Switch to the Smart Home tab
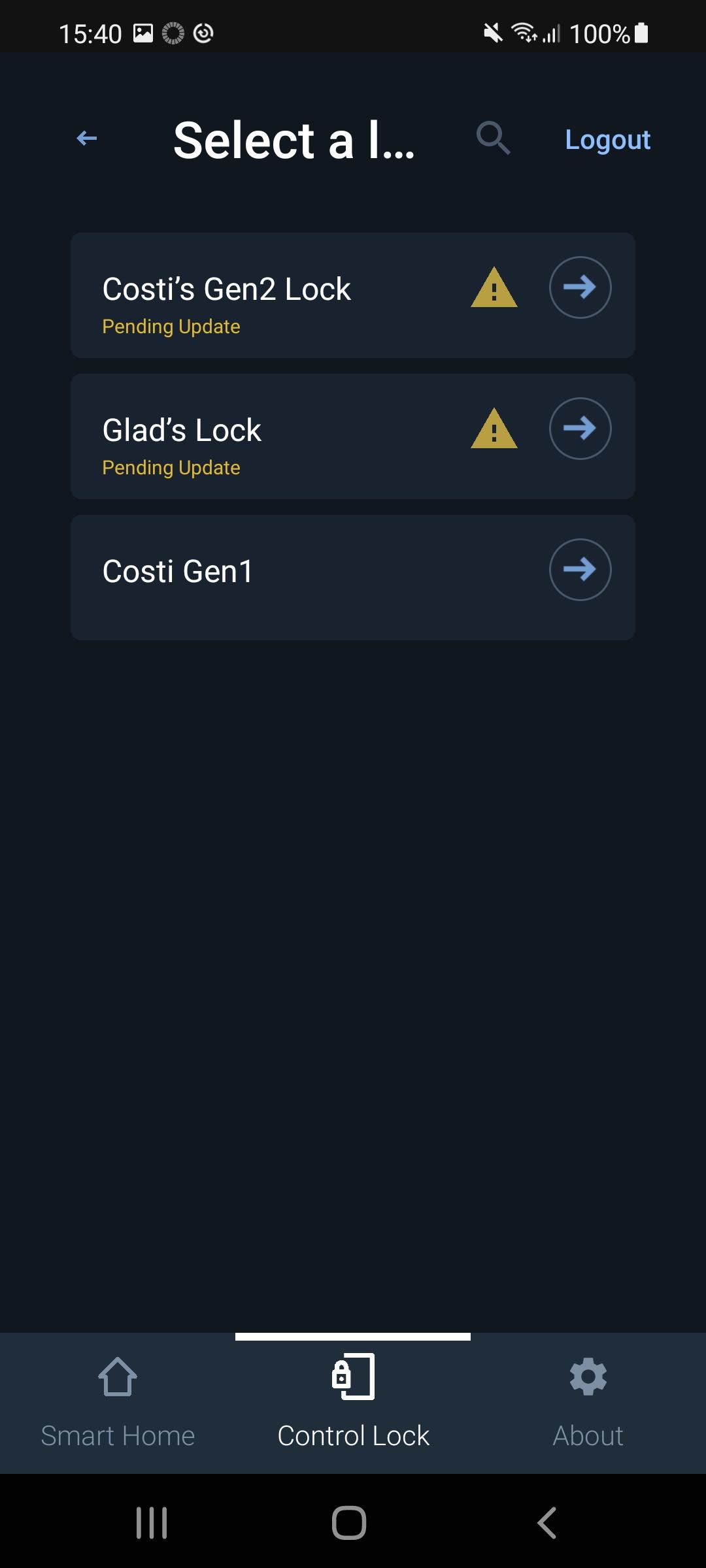 pyautogui.click(x=118, y=1403)
